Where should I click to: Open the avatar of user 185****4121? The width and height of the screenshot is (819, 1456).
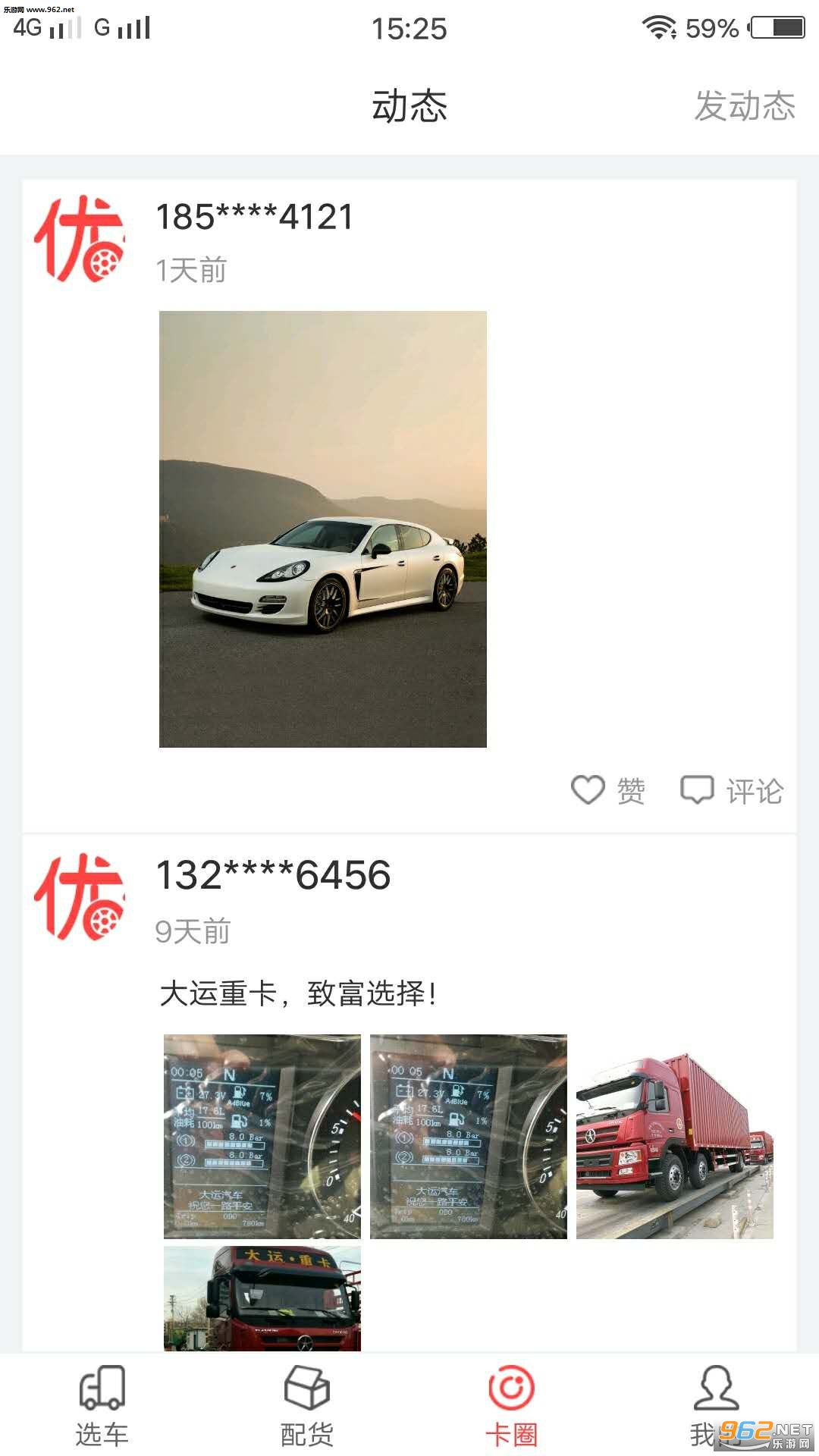80,240
